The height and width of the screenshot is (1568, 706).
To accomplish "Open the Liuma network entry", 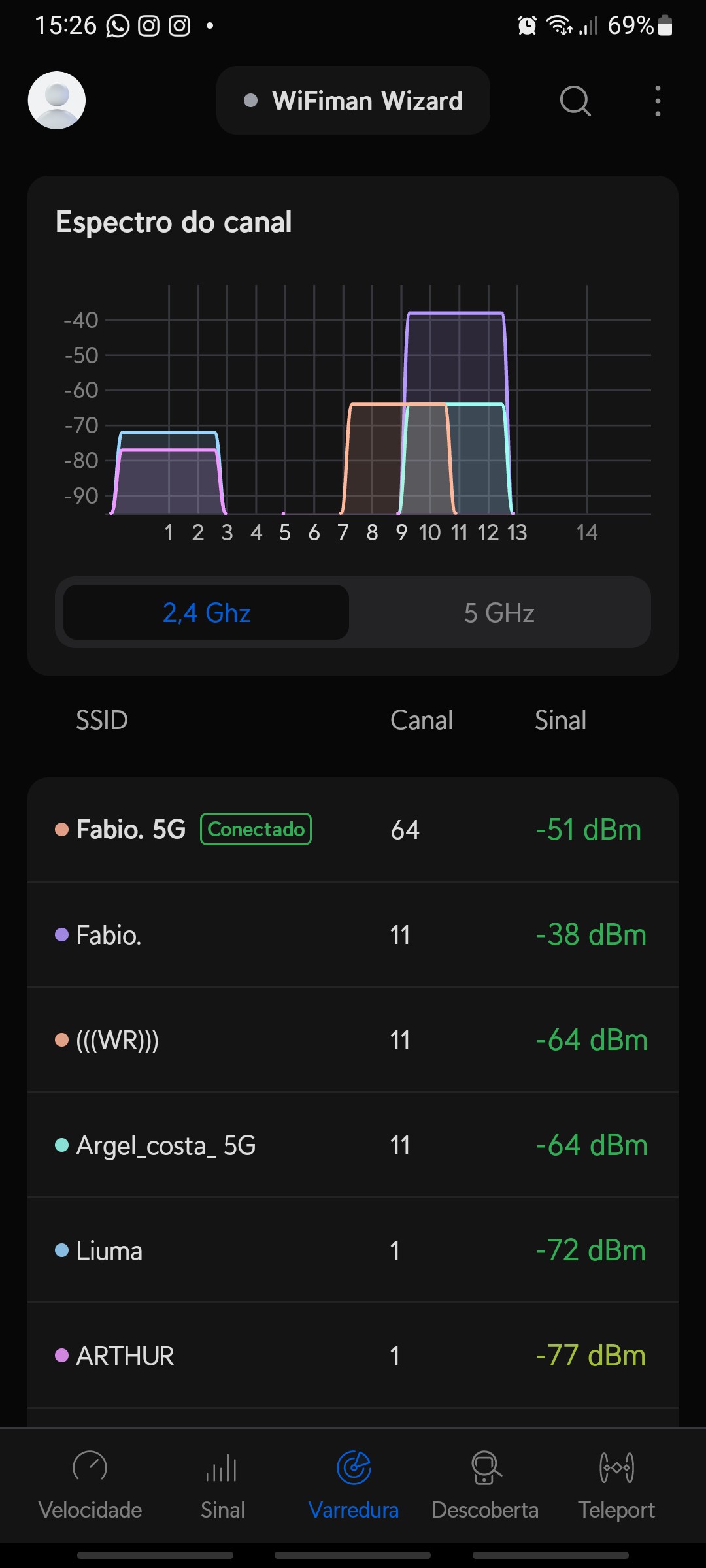I will click(353, 1250).
